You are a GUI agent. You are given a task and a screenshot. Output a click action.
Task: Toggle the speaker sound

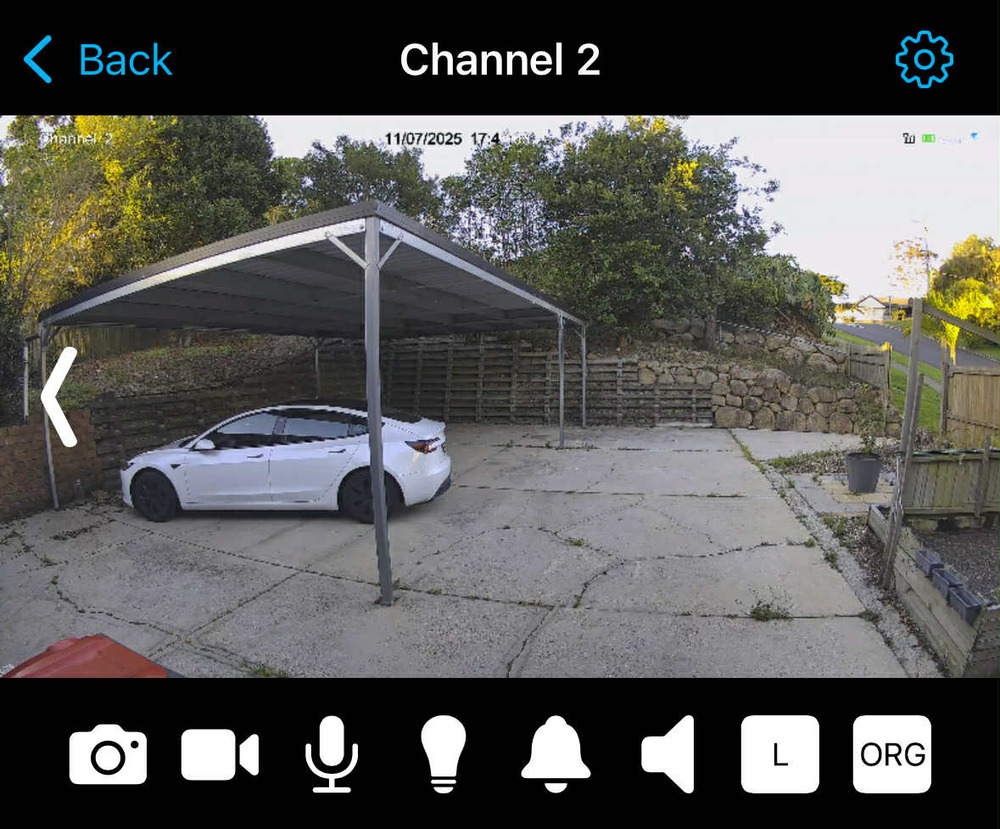tap(668, 754)
